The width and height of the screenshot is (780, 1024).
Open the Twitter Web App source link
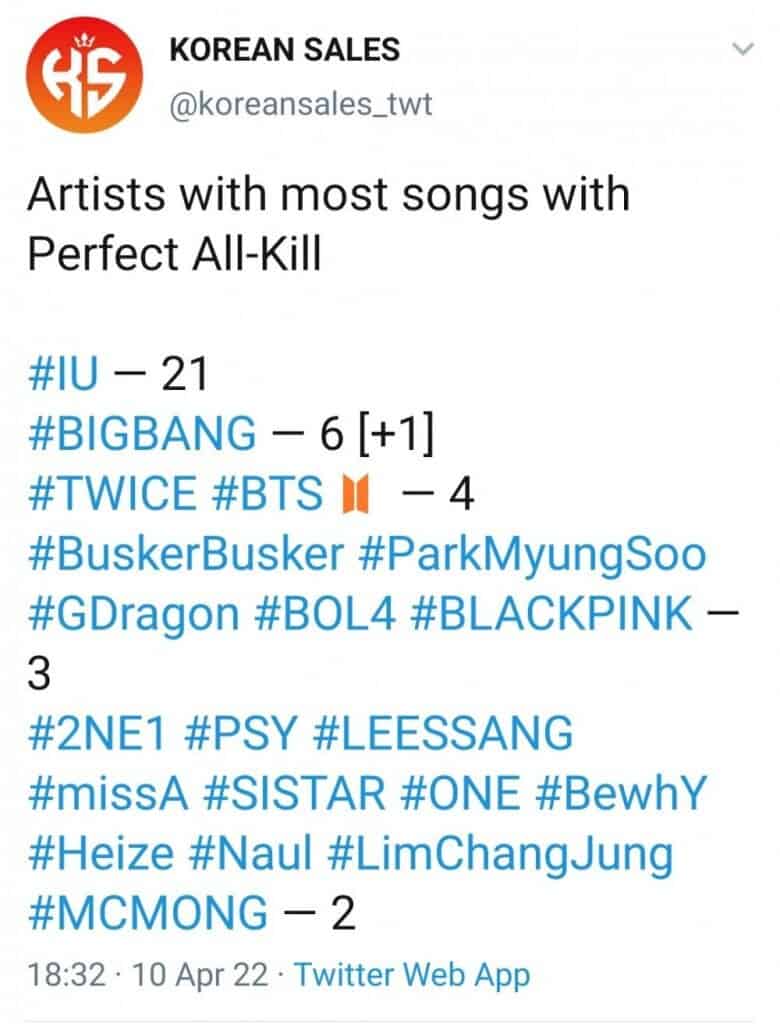click(x=412, y=974)
